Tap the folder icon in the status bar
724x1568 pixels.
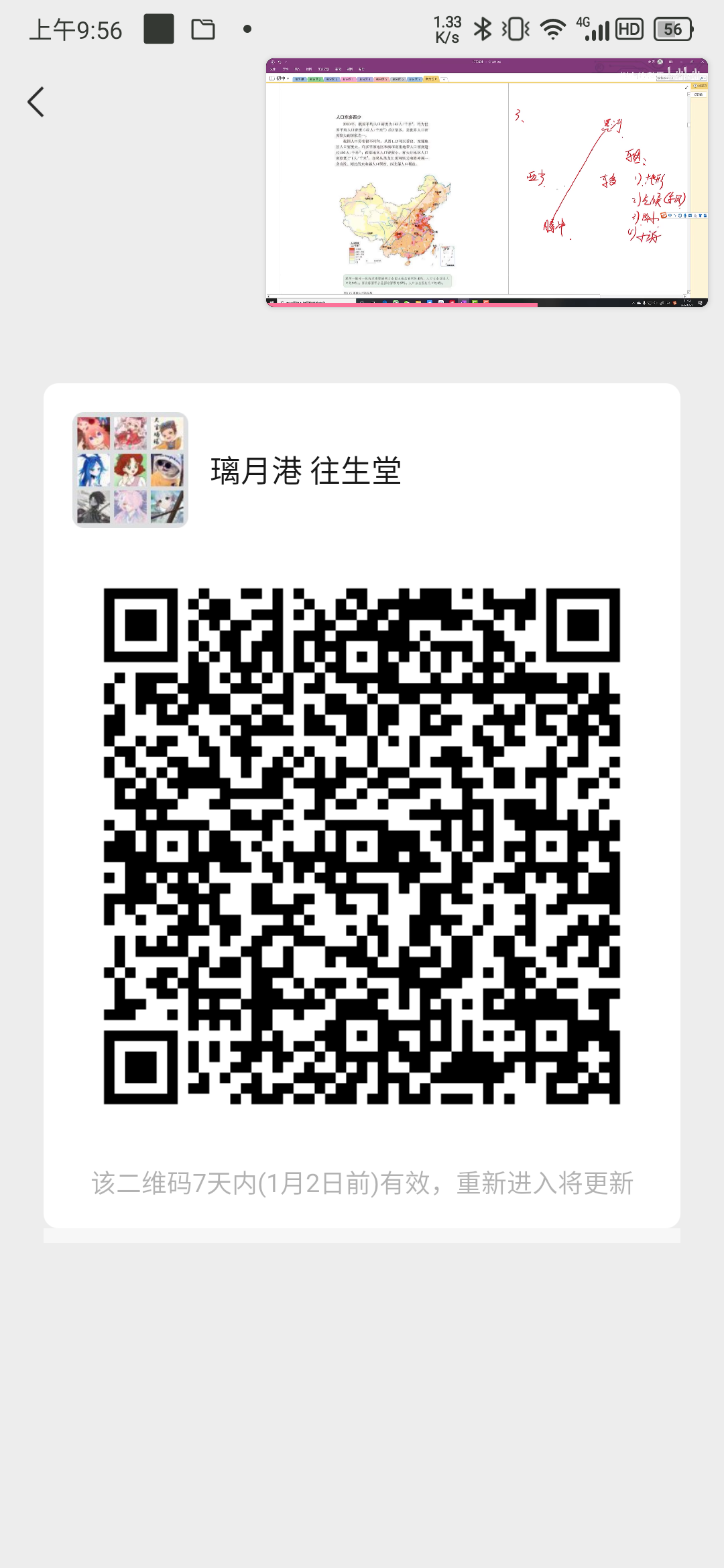pyautogui.click(x=202, y=28)
